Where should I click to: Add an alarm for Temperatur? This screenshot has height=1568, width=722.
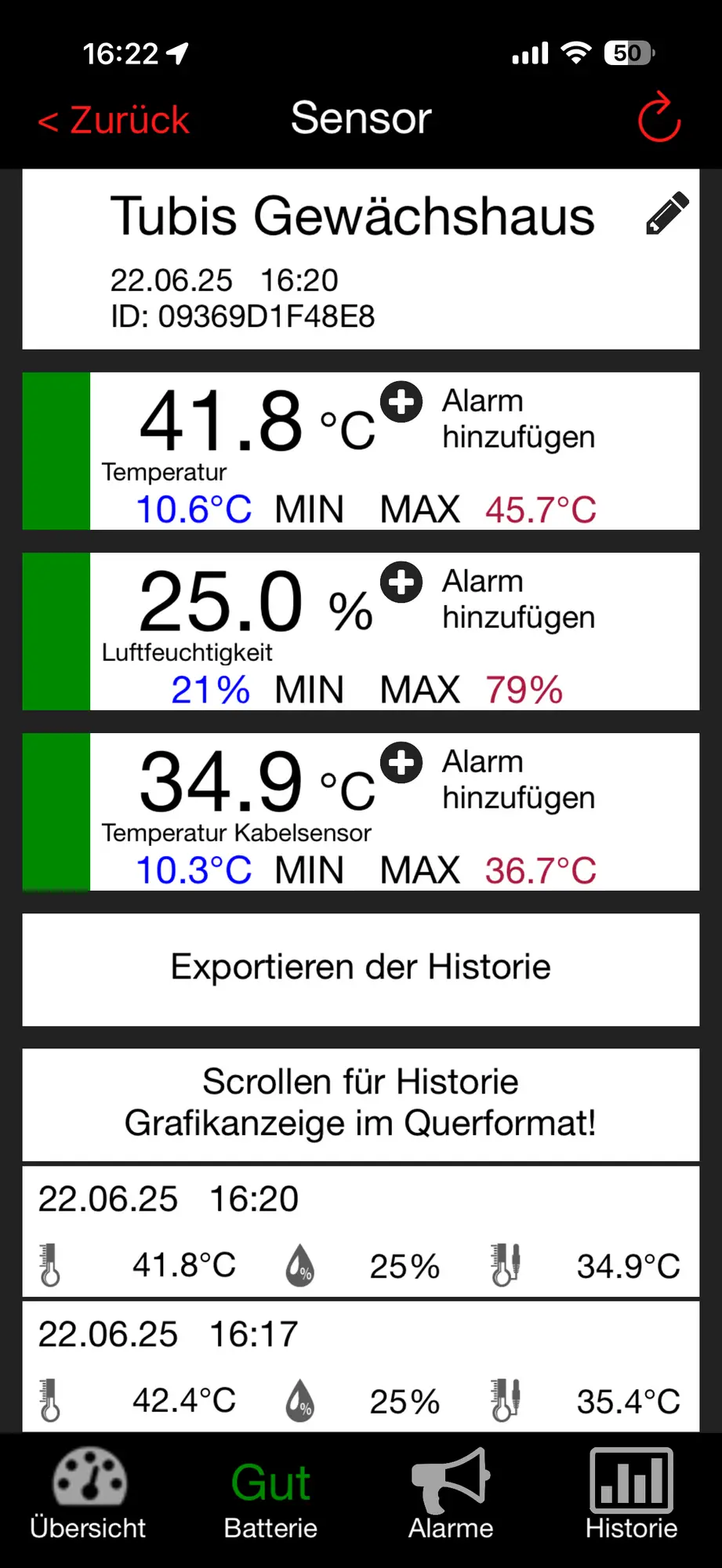point(402,403)
